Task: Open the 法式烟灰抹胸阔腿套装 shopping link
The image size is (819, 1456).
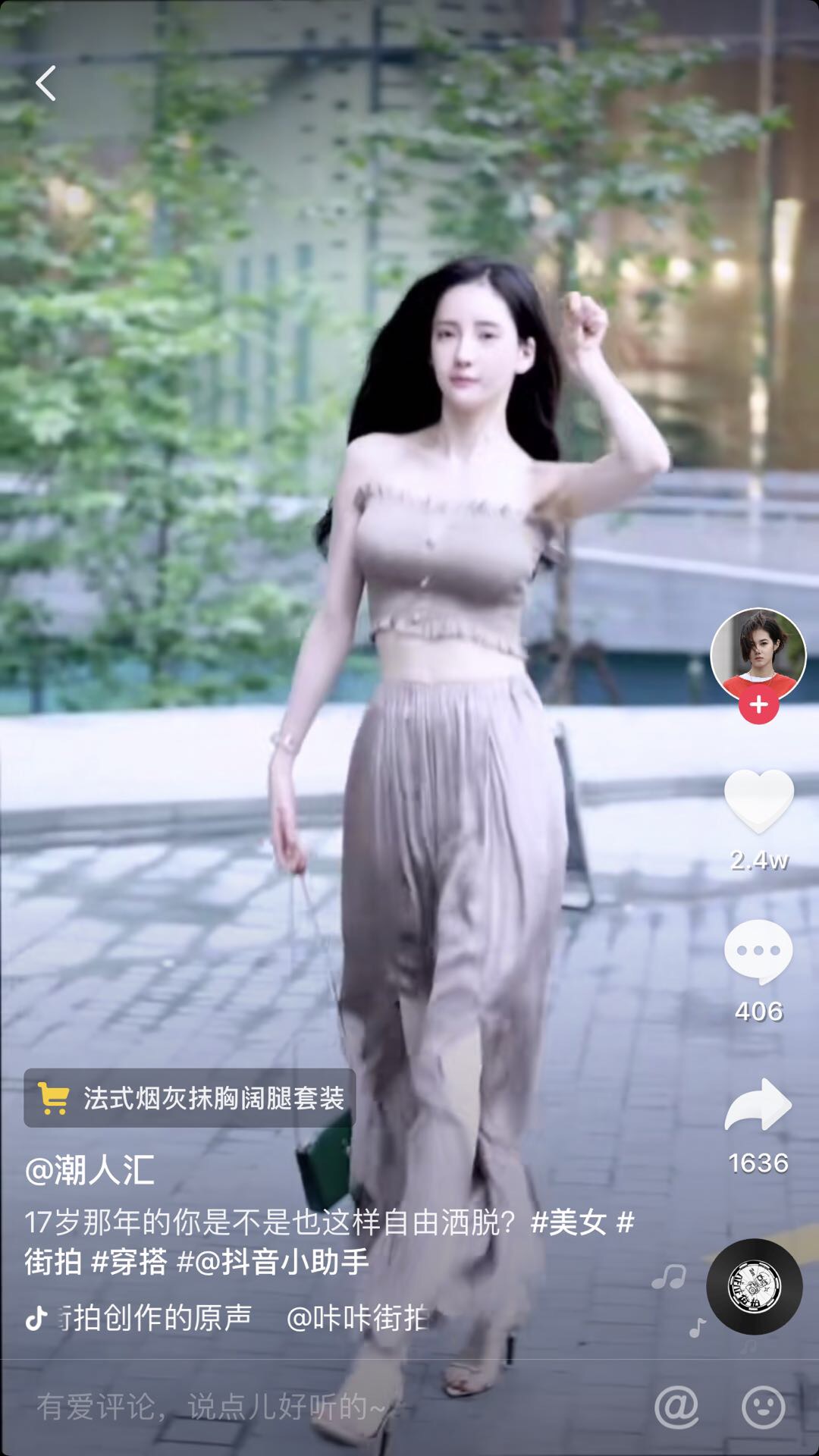Action: (190, 1098)
